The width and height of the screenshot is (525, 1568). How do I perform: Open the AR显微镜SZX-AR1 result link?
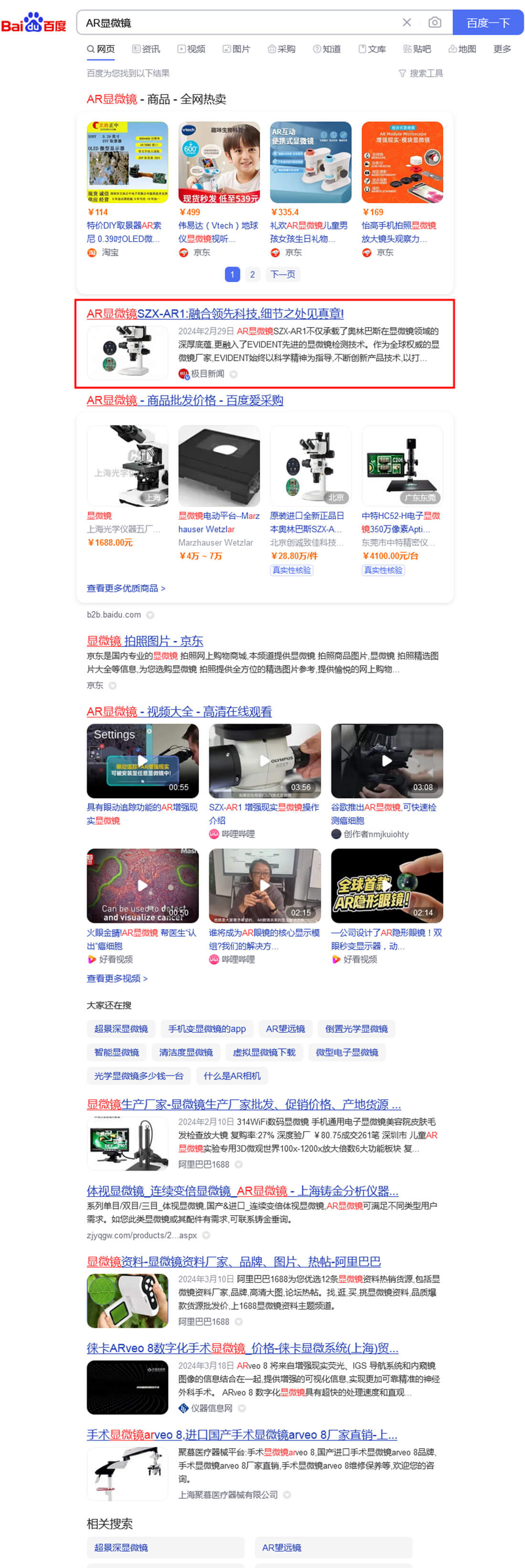pyautogui.click(x=215, y=314)
